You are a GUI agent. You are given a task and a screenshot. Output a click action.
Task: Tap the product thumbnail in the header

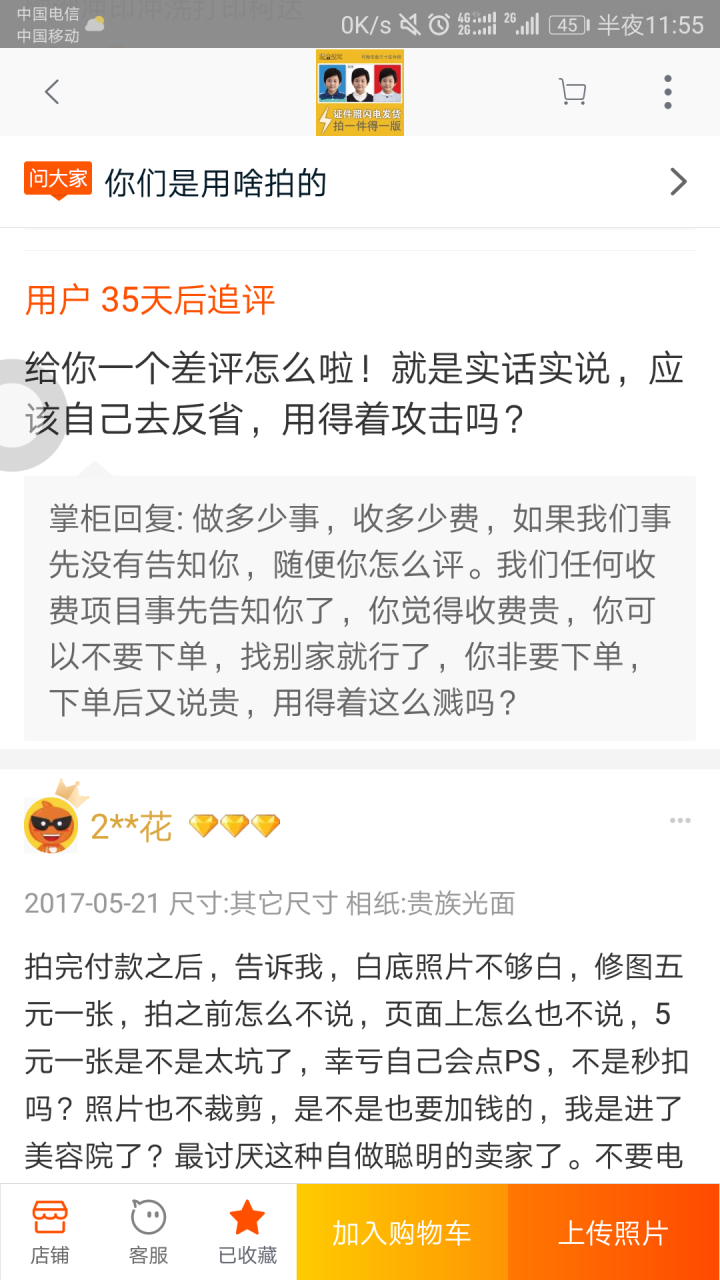click(x=359, y=92)
